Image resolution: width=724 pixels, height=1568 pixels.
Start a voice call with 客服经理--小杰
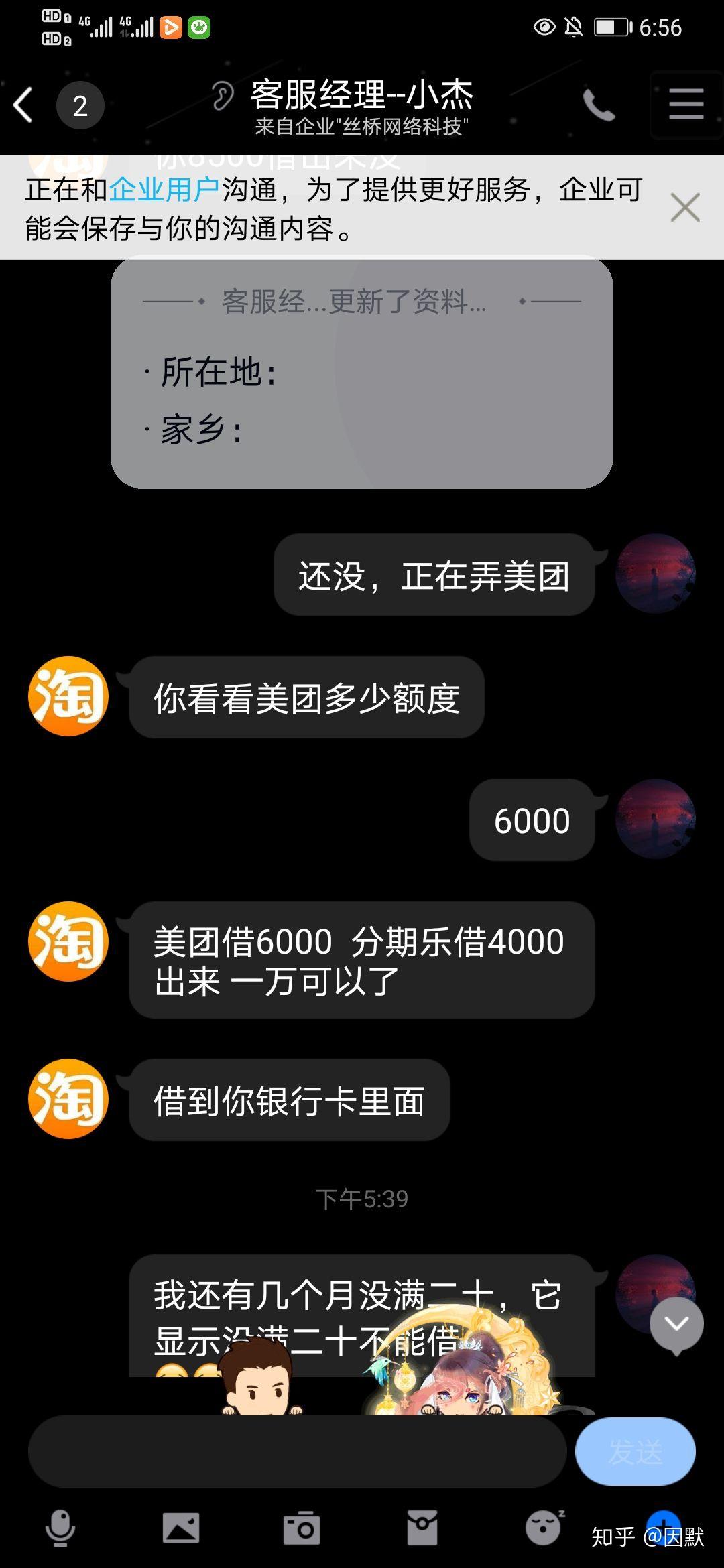pyautogui.click(x=599, y=105)
